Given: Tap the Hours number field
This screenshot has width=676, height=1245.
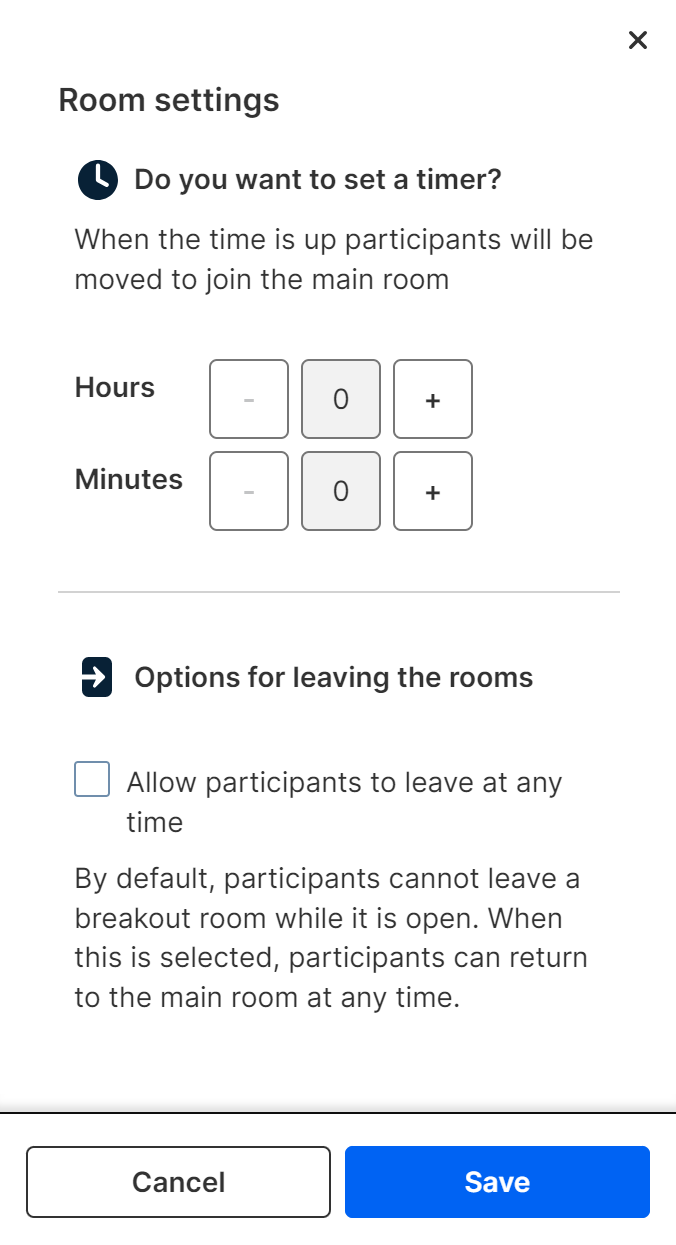Looking at the screenshot, I should tap(341, 399).
